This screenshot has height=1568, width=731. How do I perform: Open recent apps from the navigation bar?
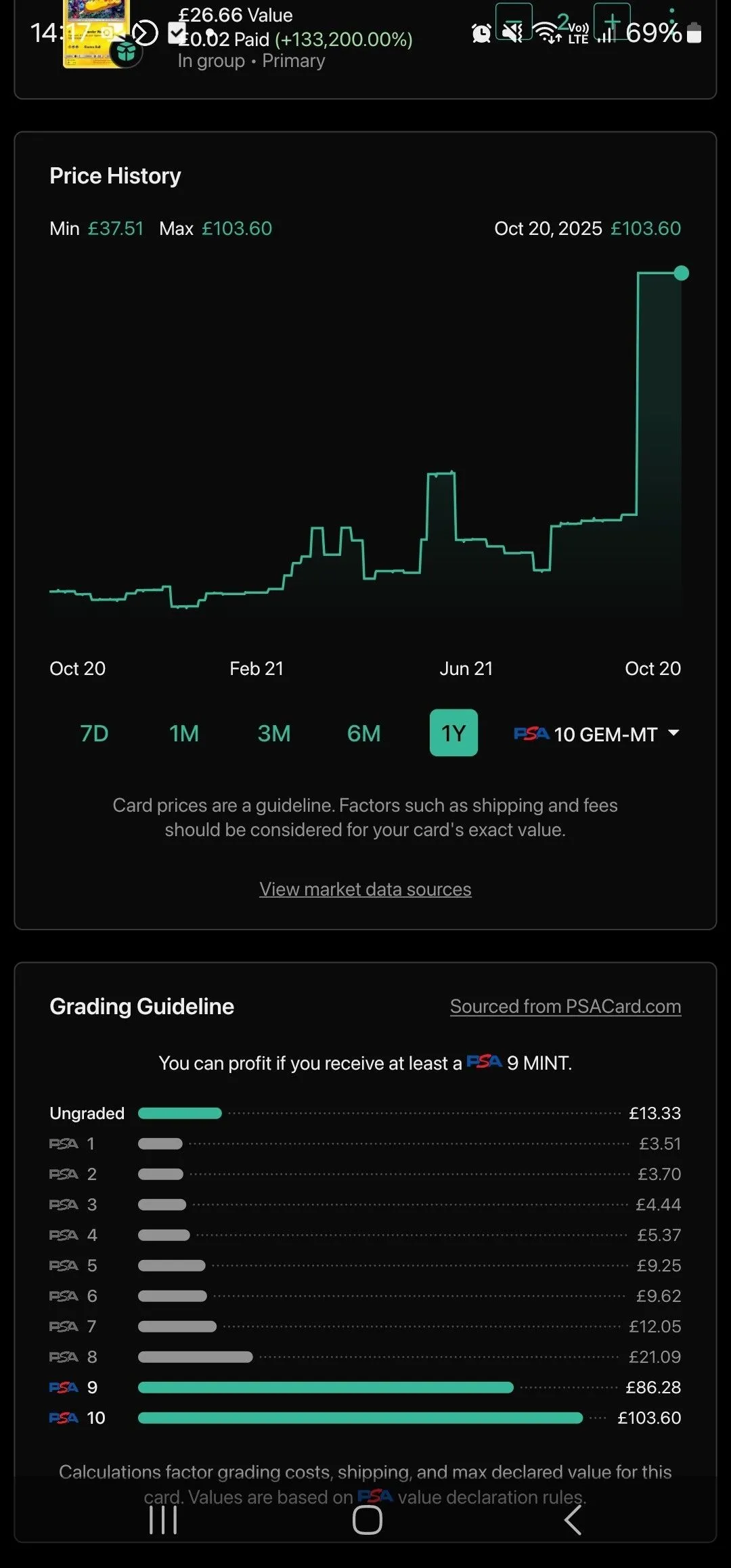coord(163,1520)
